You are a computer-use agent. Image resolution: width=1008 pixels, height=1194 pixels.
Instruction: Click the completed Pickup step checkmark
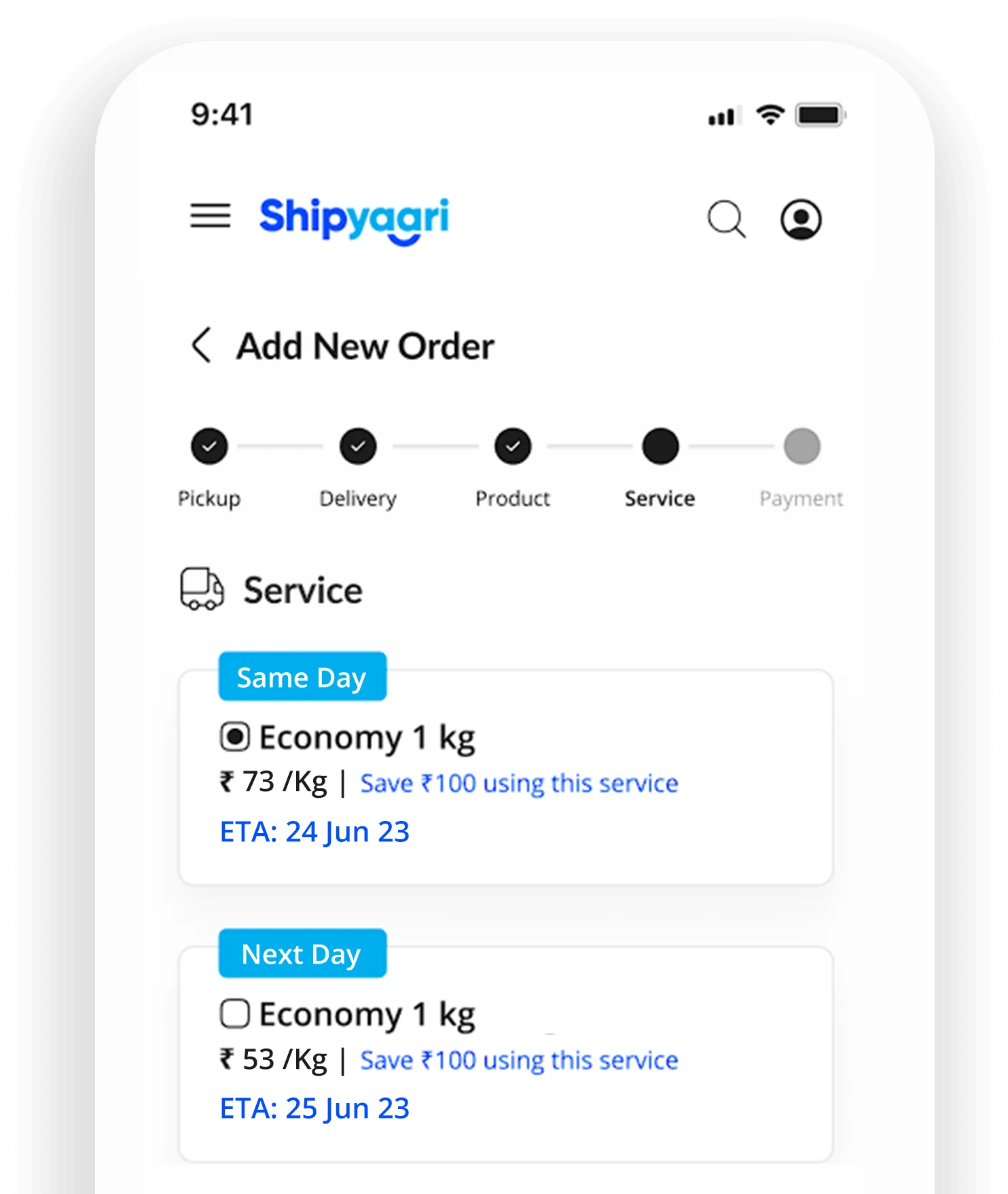coord(209,446)
